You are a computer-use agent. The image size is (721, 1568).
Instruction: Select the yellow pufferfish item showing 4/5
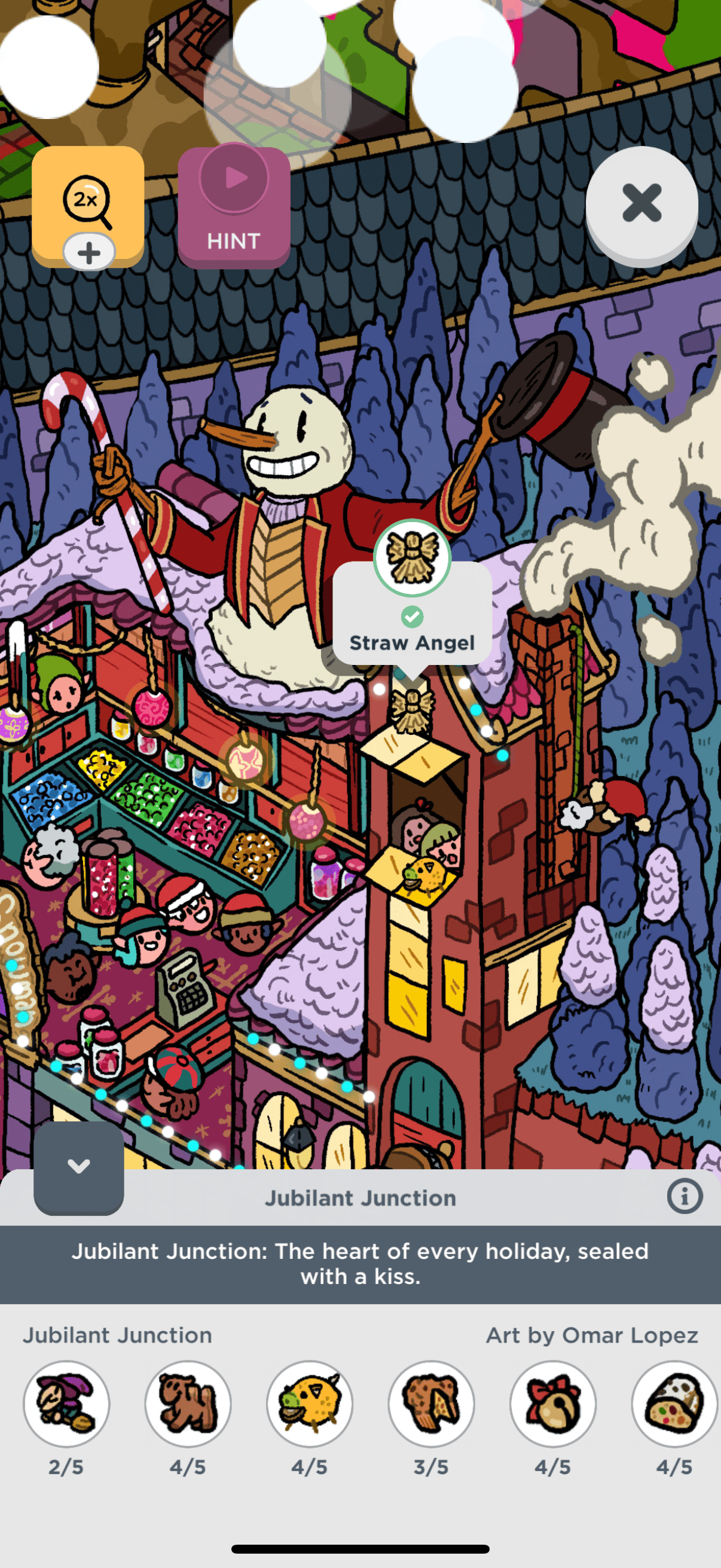click(x=310, y=1404)
